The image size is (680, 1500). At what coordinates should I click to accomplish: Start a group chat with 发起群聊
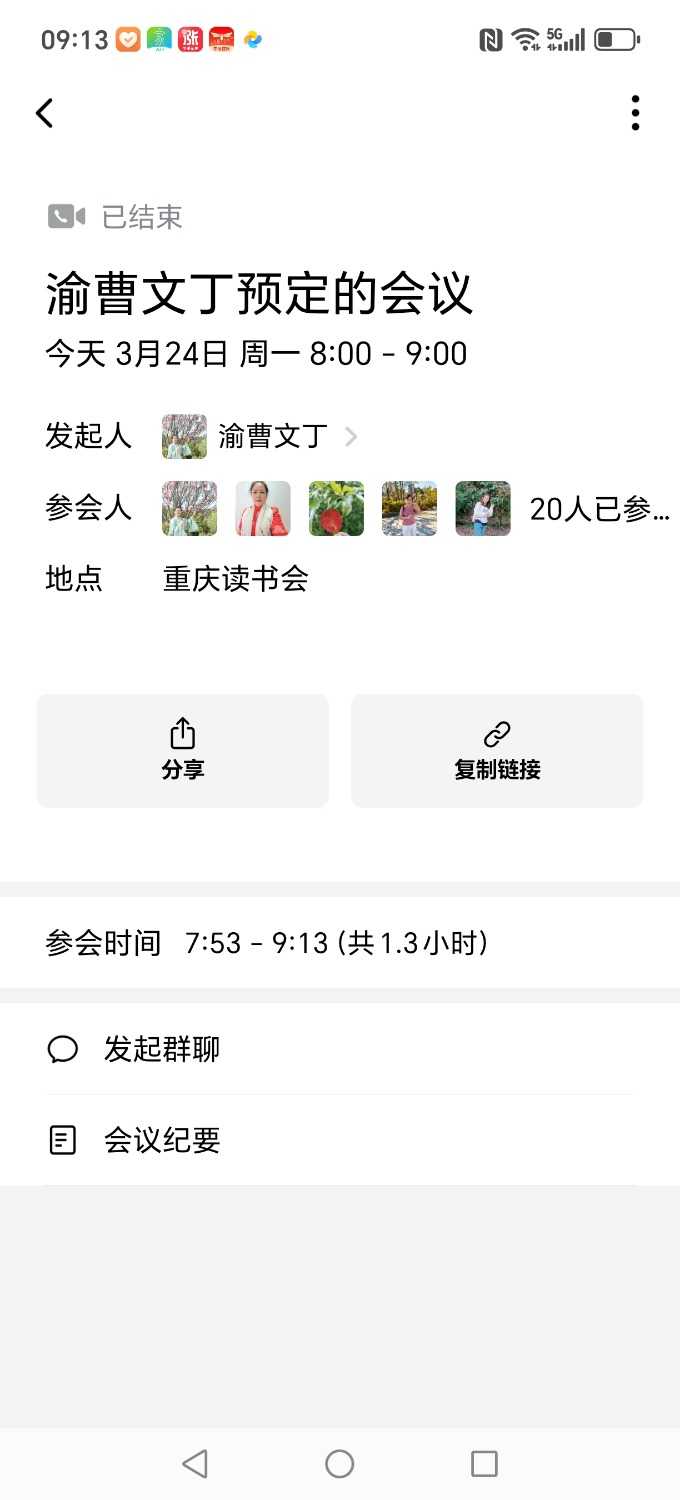162,1049
